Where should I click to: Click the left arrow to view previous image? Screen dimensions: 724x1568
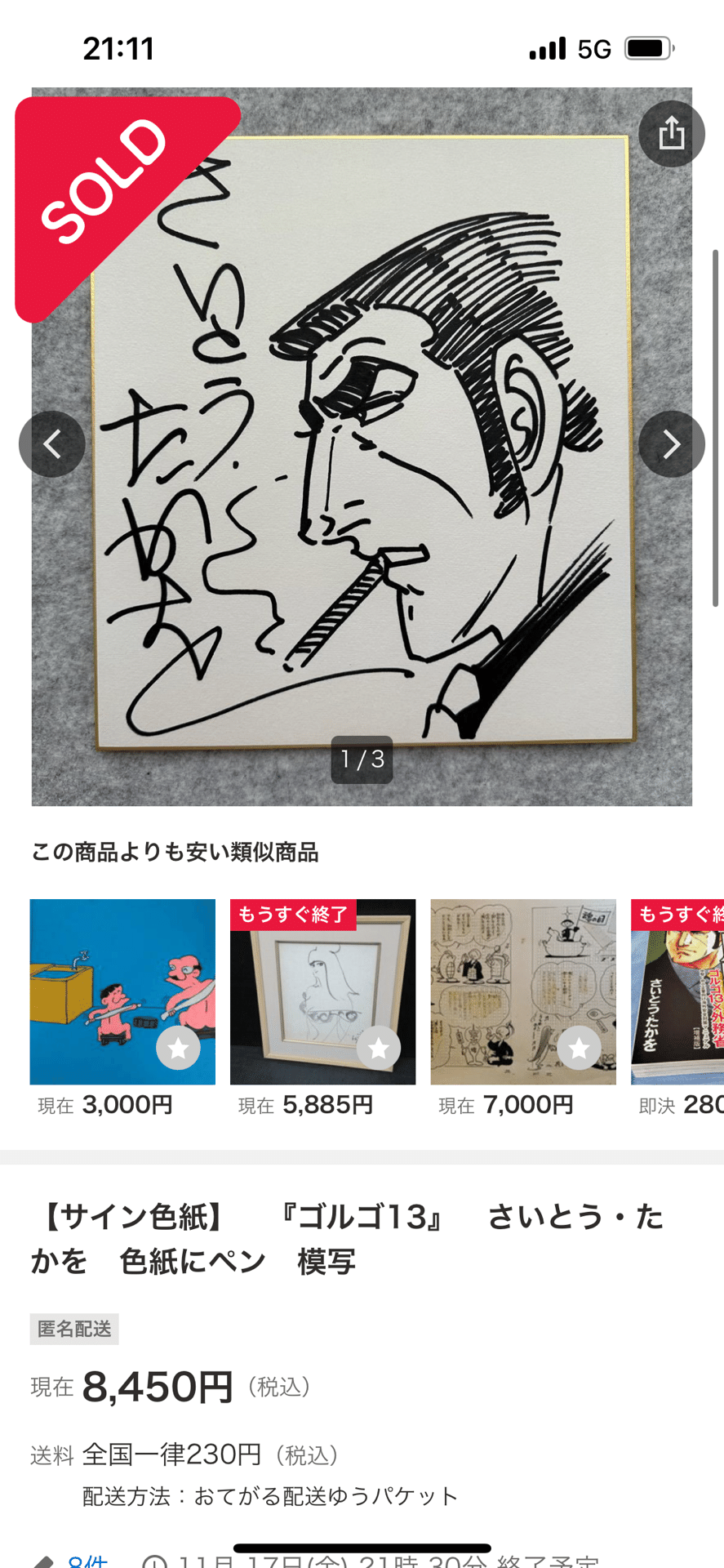(x=51, y=443)
